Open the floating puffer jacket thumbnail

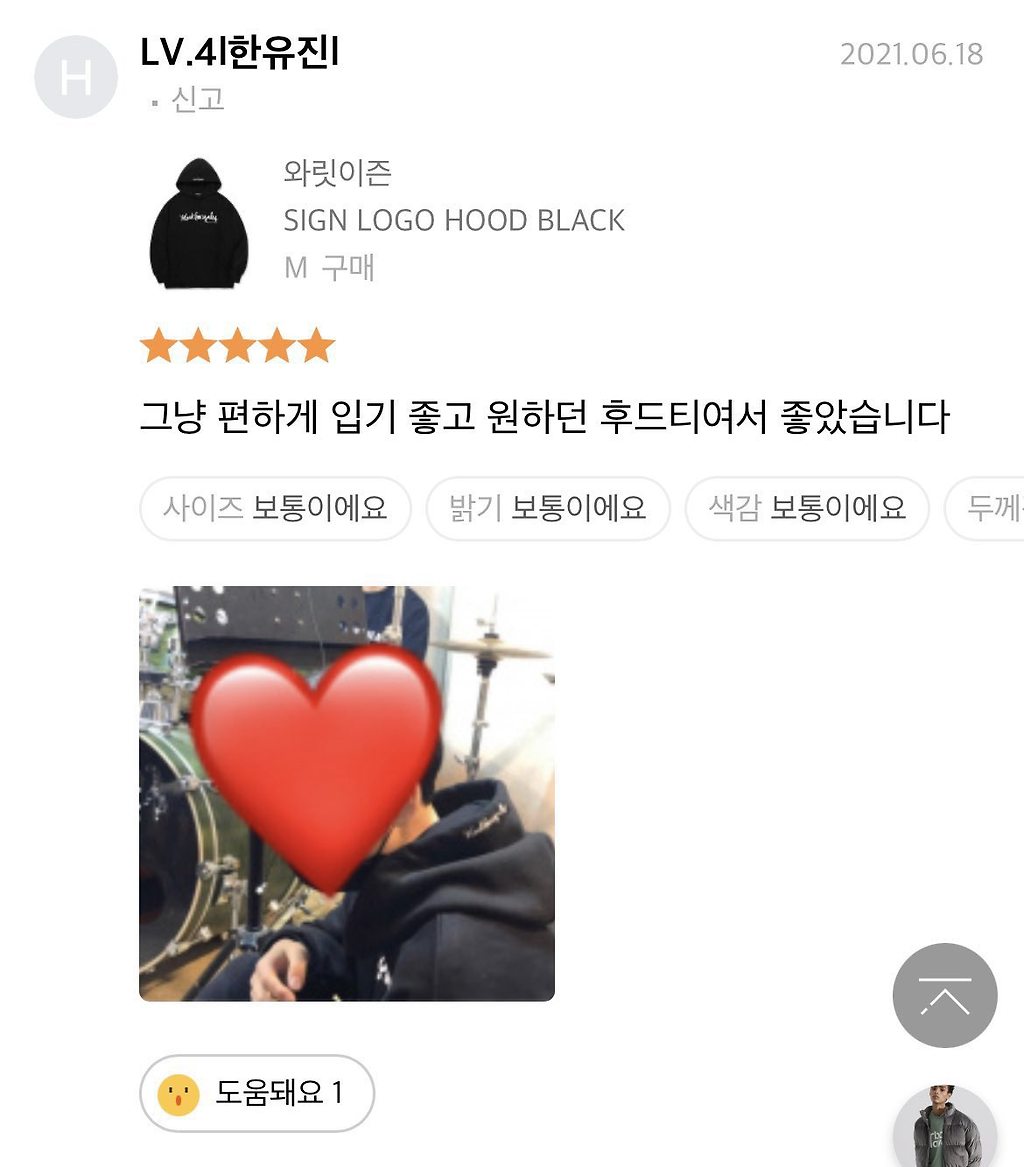pyautogui.click(x=944, y=1126)
